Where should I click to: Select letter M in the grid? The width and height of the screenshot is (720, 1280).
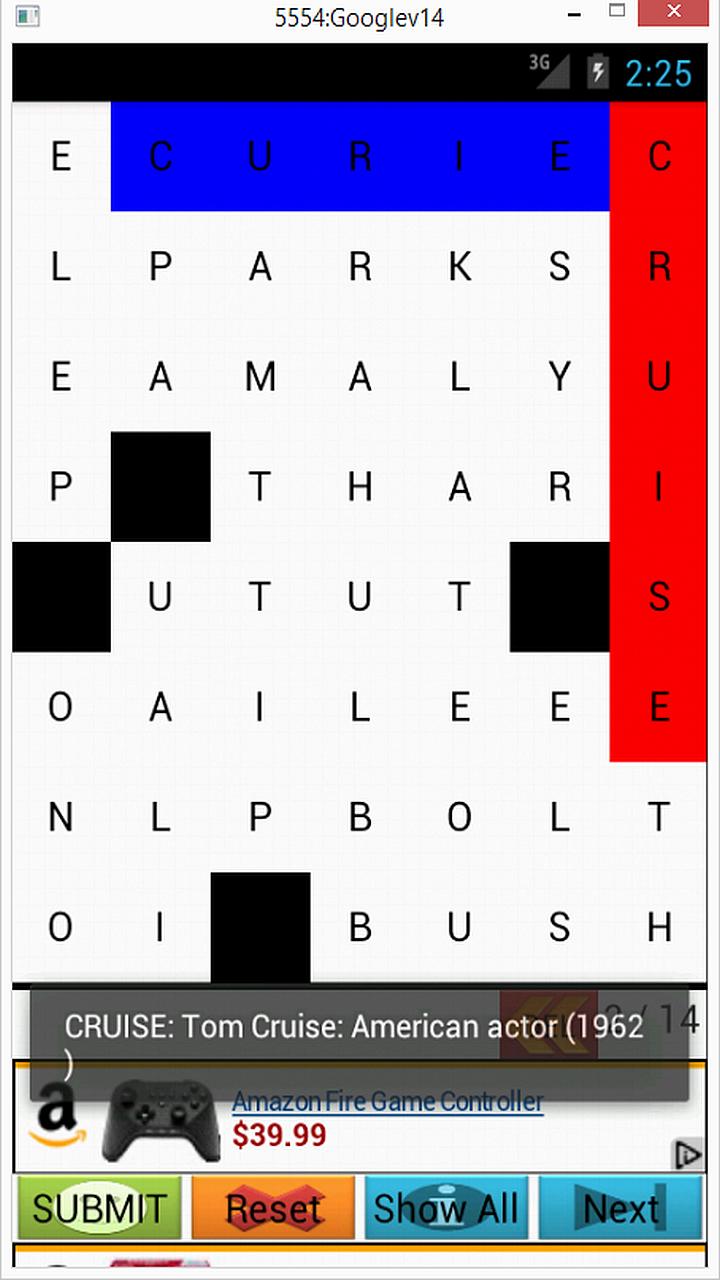260,377
